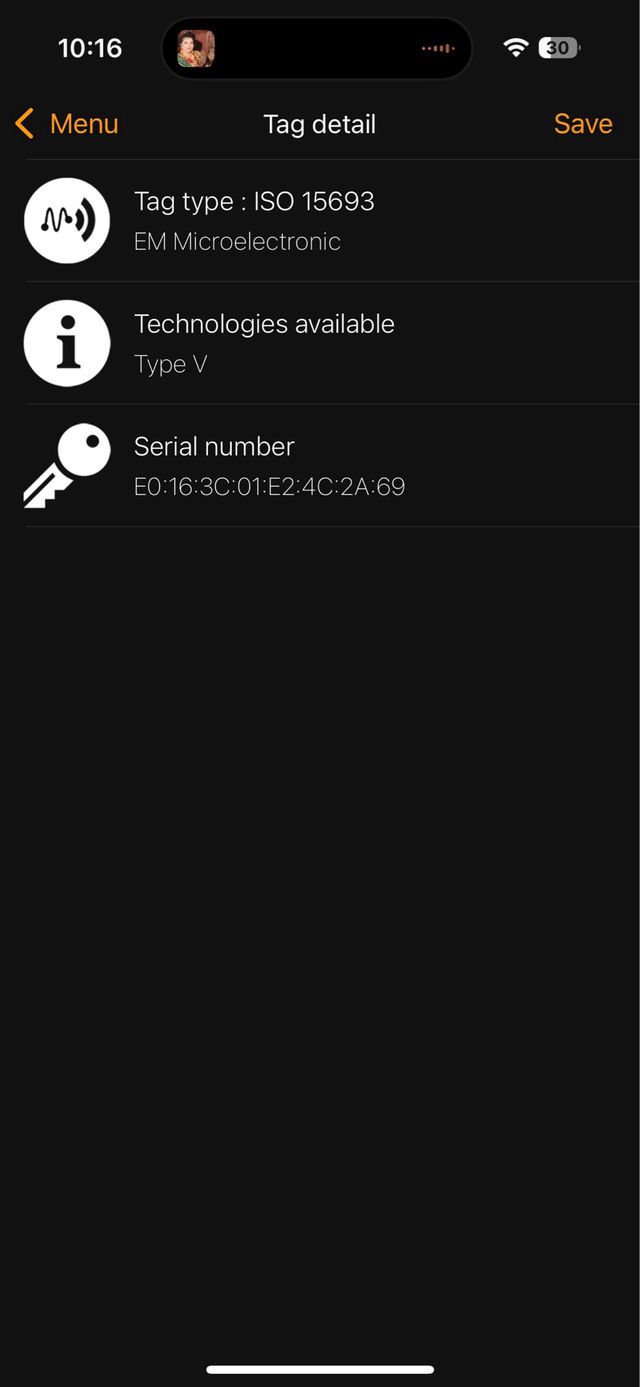Save the tag details
640x1387 pixels.
(582, 124)
